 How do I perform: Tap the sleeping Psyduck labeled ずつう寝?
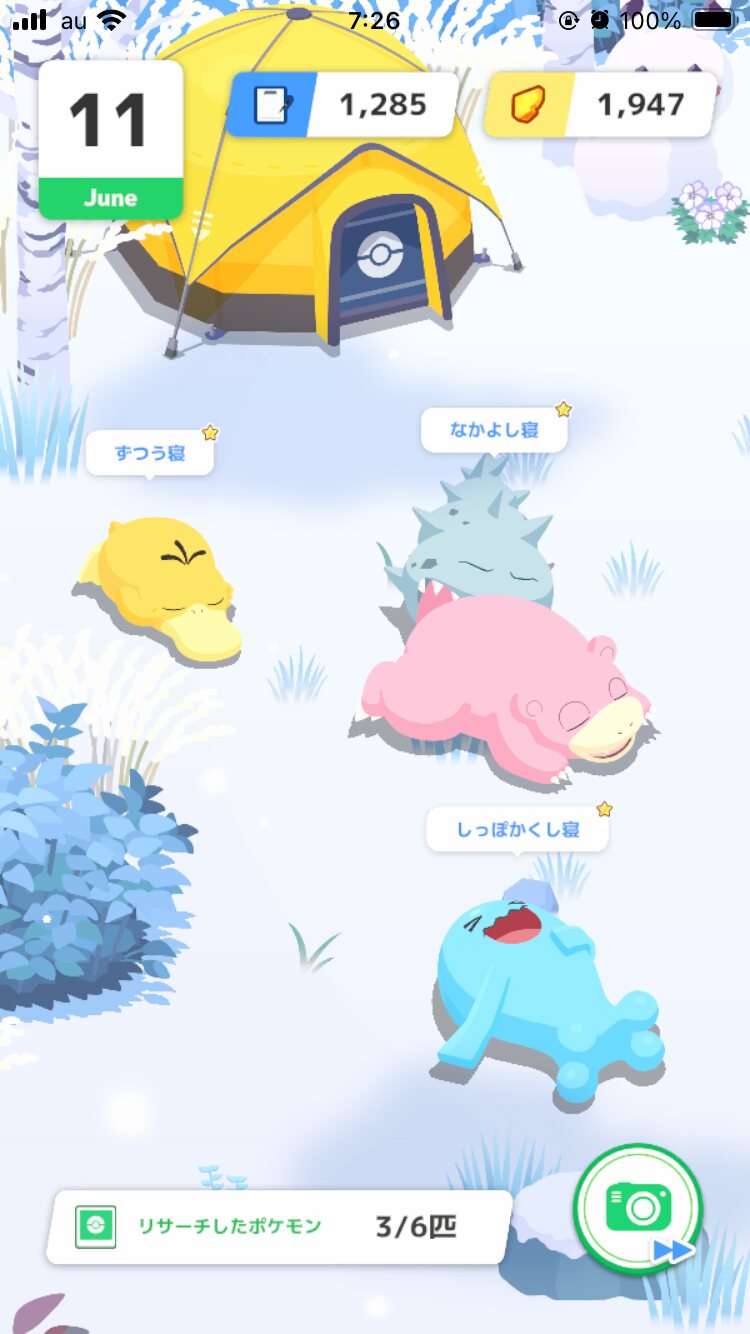(x=162, y=588)
